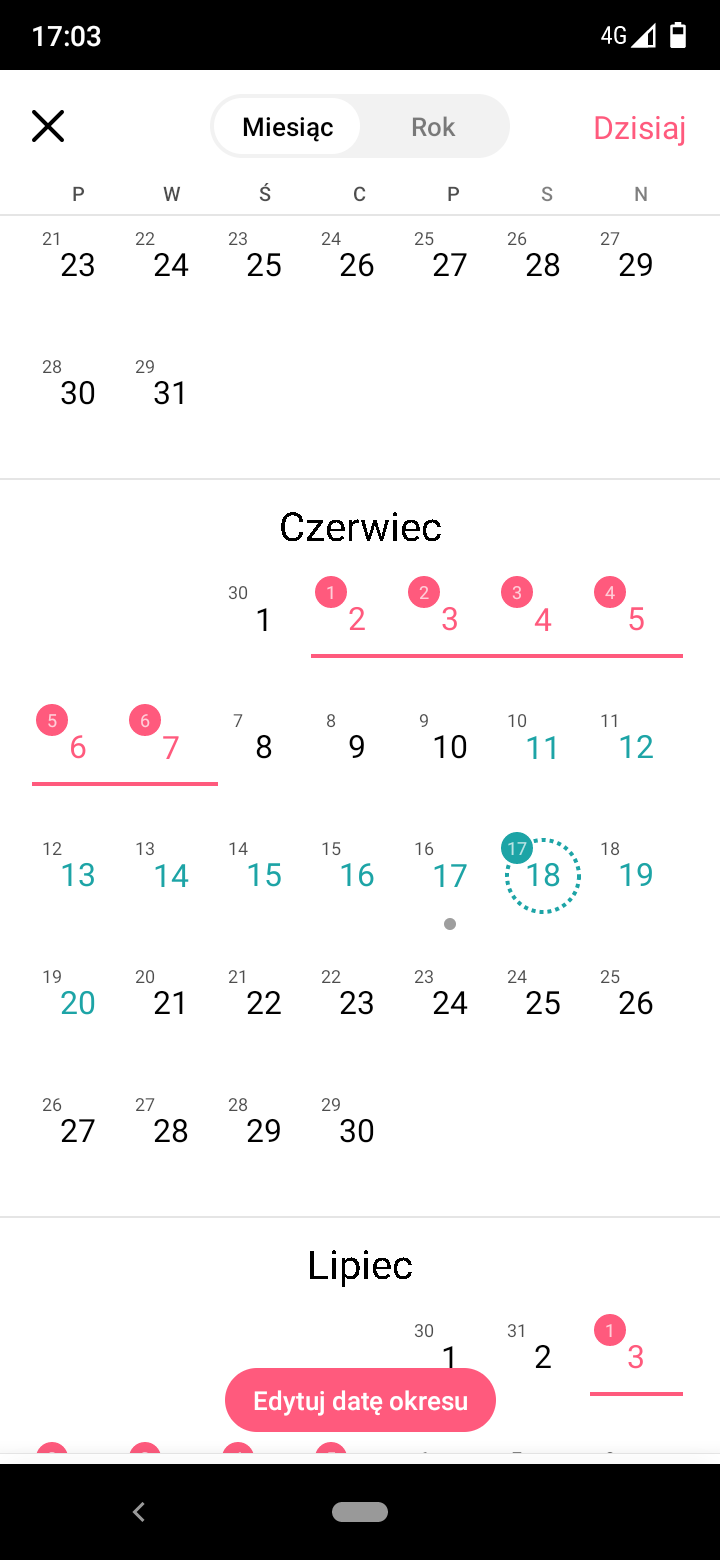Select June 30 in Czerwiec
The width and height of the screenshot is (720, 1560).
click(356, 1131)
